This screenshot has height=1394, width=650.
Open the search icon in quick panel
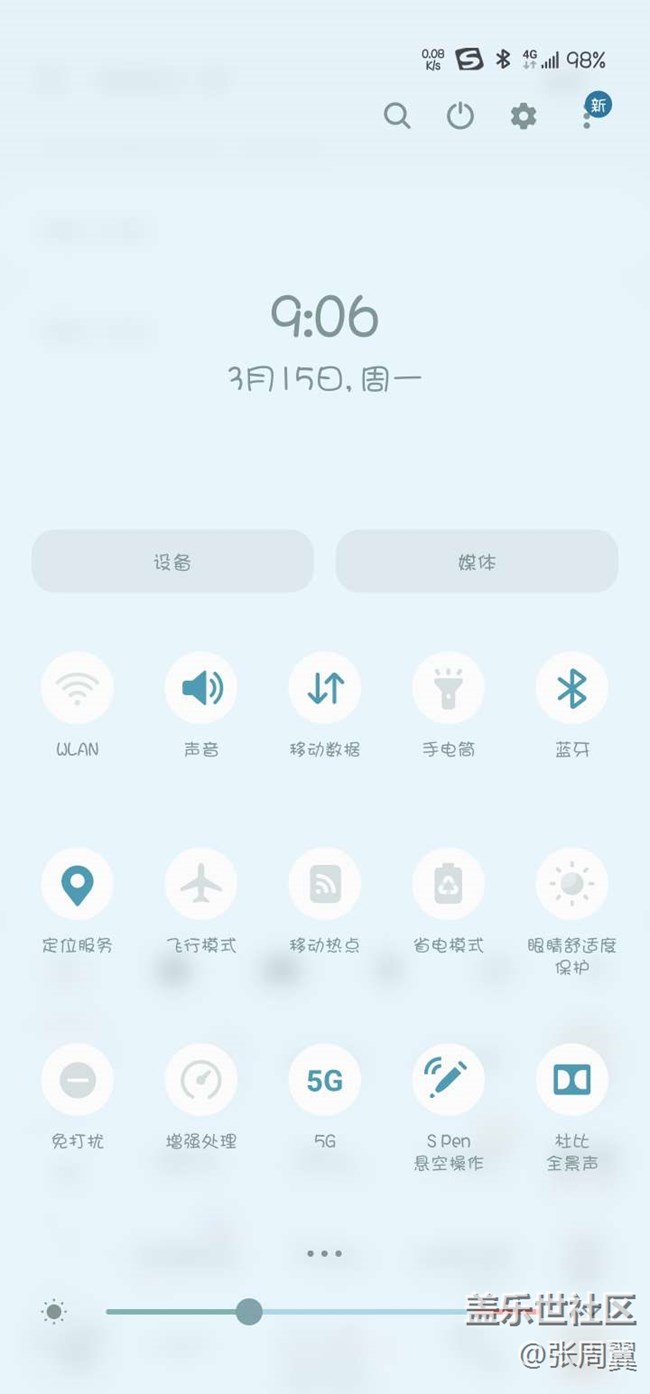click(397, 116)
